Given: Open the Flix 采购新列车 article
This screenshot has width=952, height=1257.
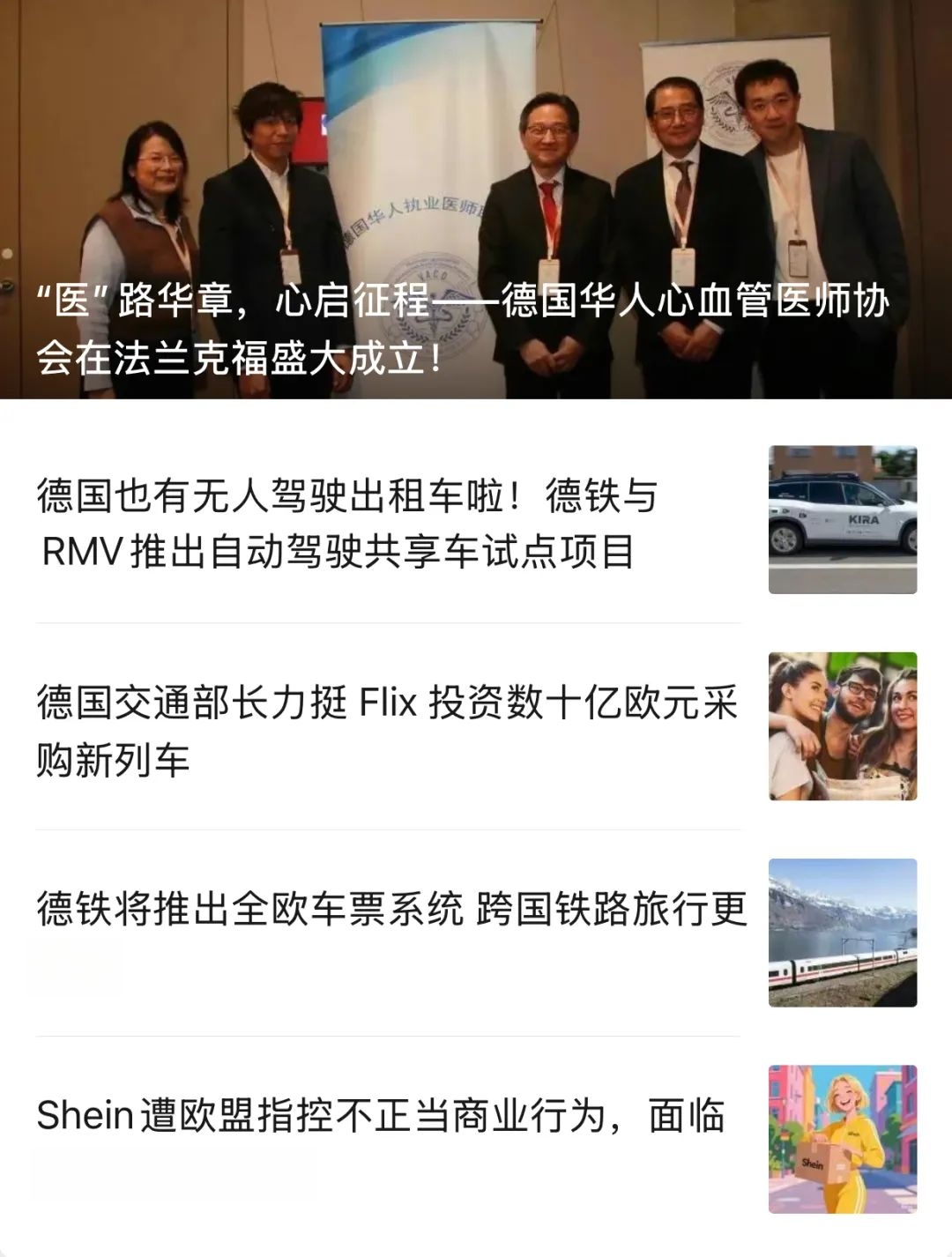Looking at the screenshot, I should coord(386,731).
